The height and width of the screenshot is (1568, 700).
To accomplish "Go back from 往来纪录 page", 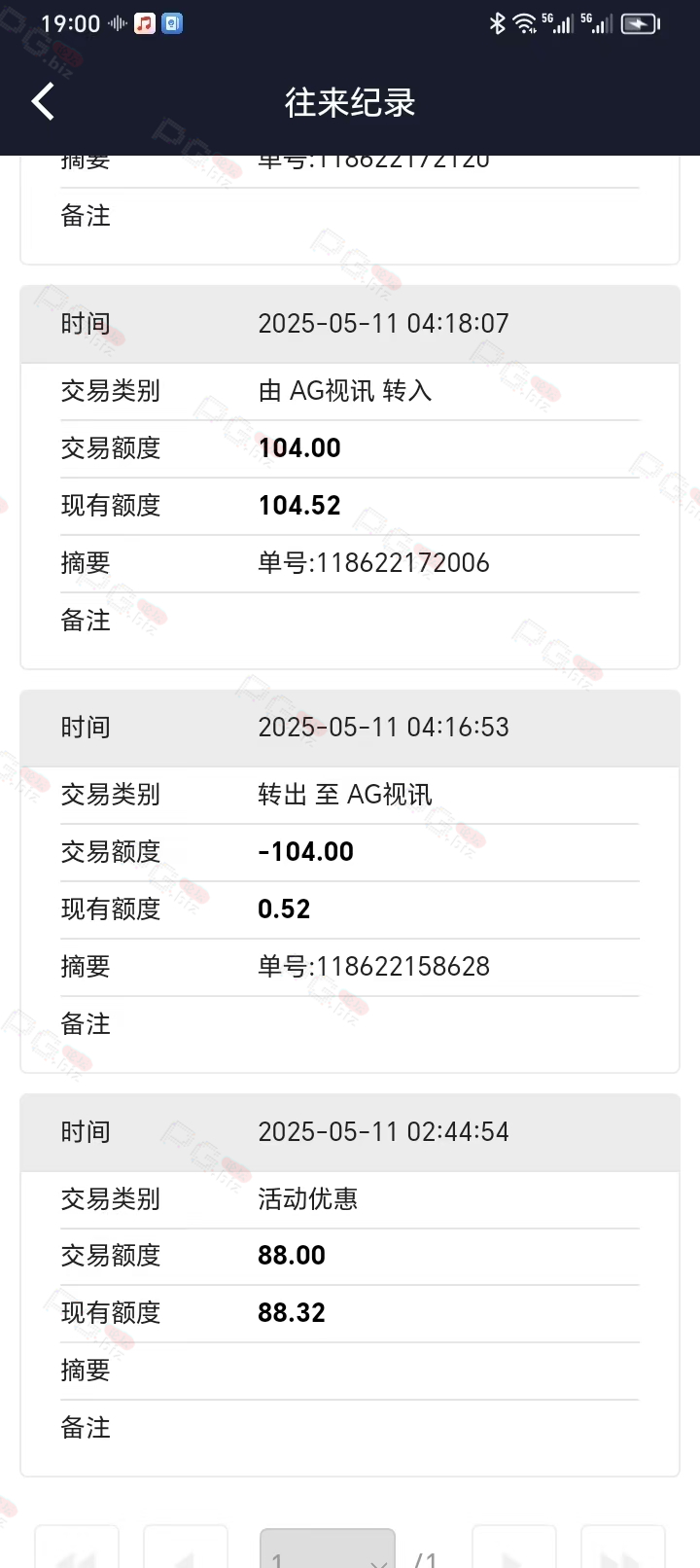I will point(43,102).
